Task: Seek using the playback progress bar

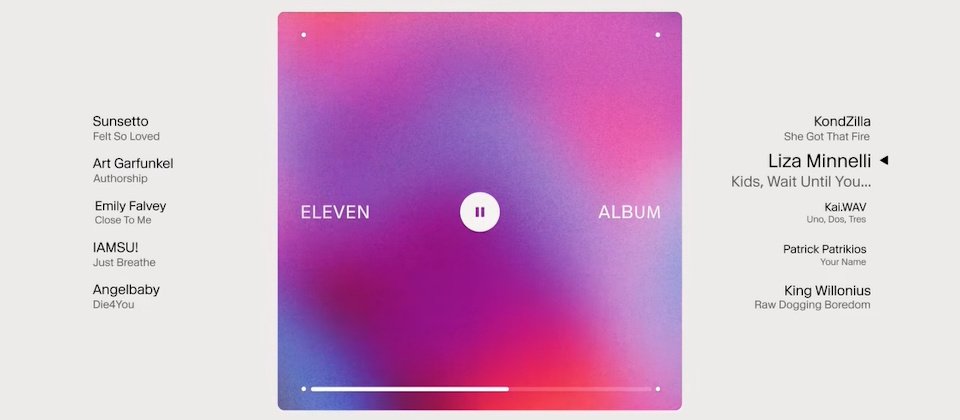Action: (x=480, y=389)
